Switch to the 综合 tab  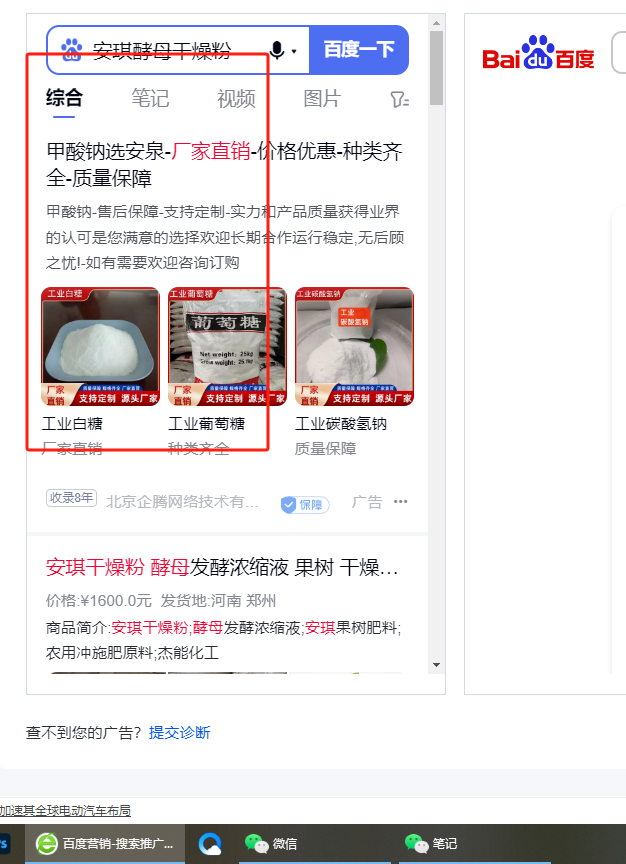click(65, 99)
